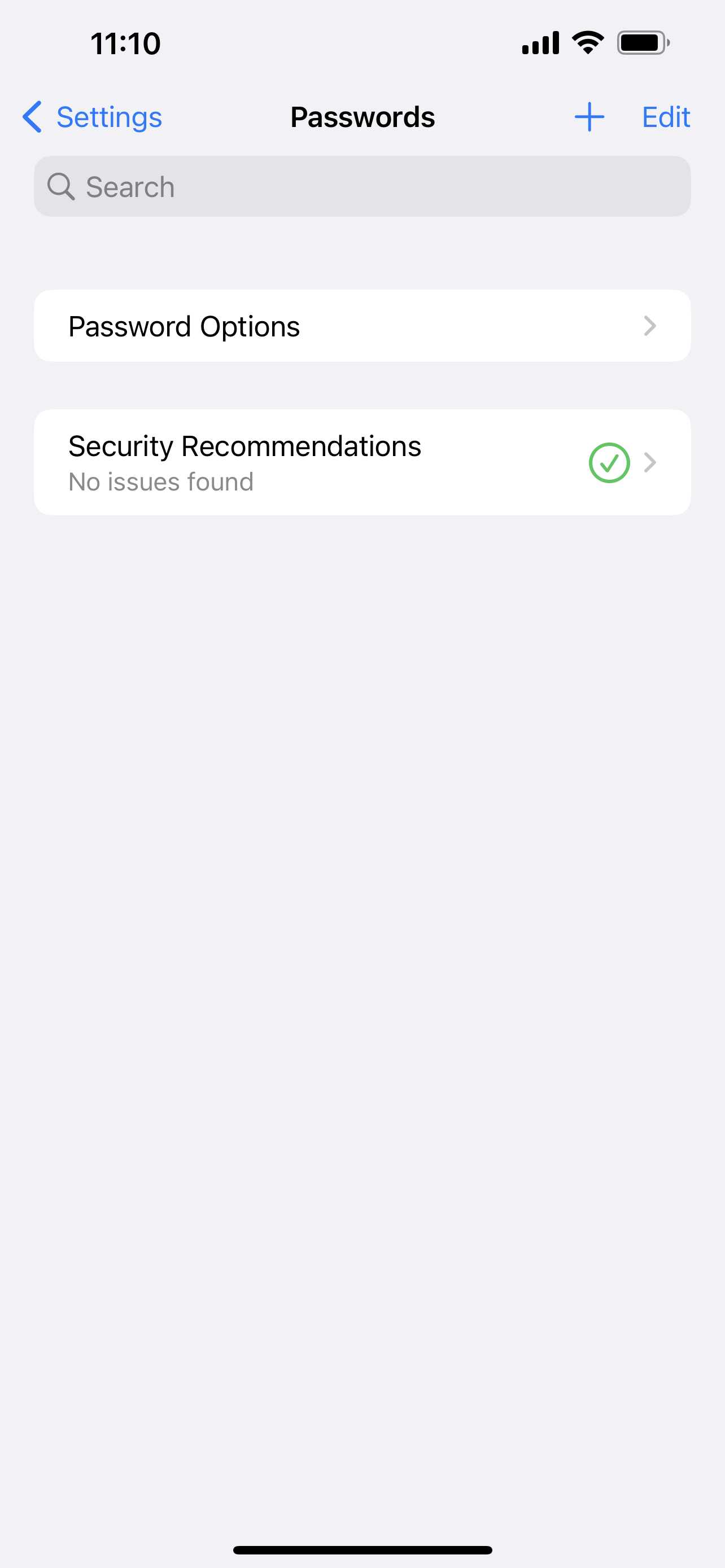Viewport: 725px width, 1568px height.
Task: Click the magnifying glass search icon
Action: click(60, 186)
